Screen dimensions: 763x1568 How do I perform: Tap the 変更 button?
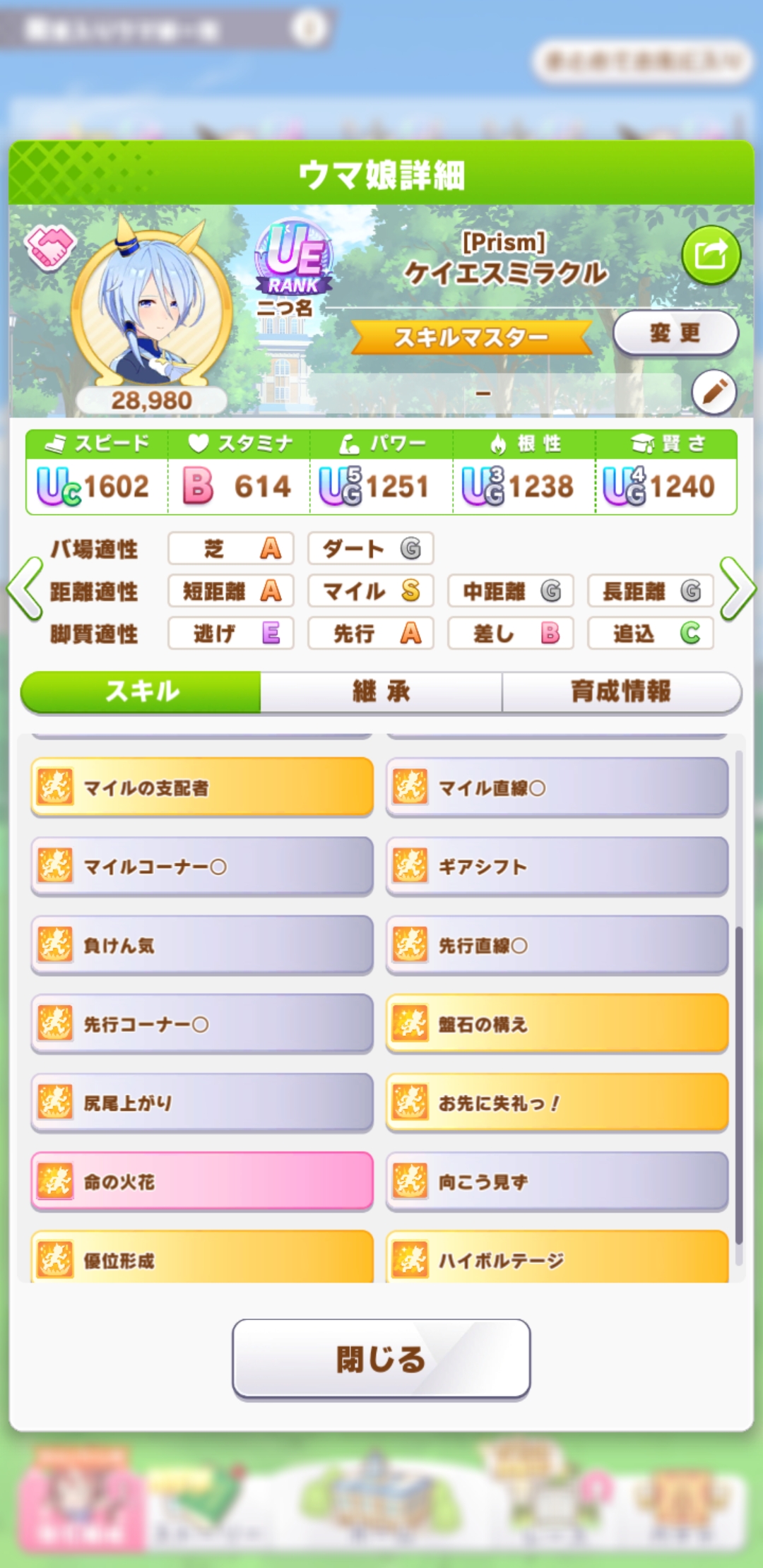[x=675, y=332]
